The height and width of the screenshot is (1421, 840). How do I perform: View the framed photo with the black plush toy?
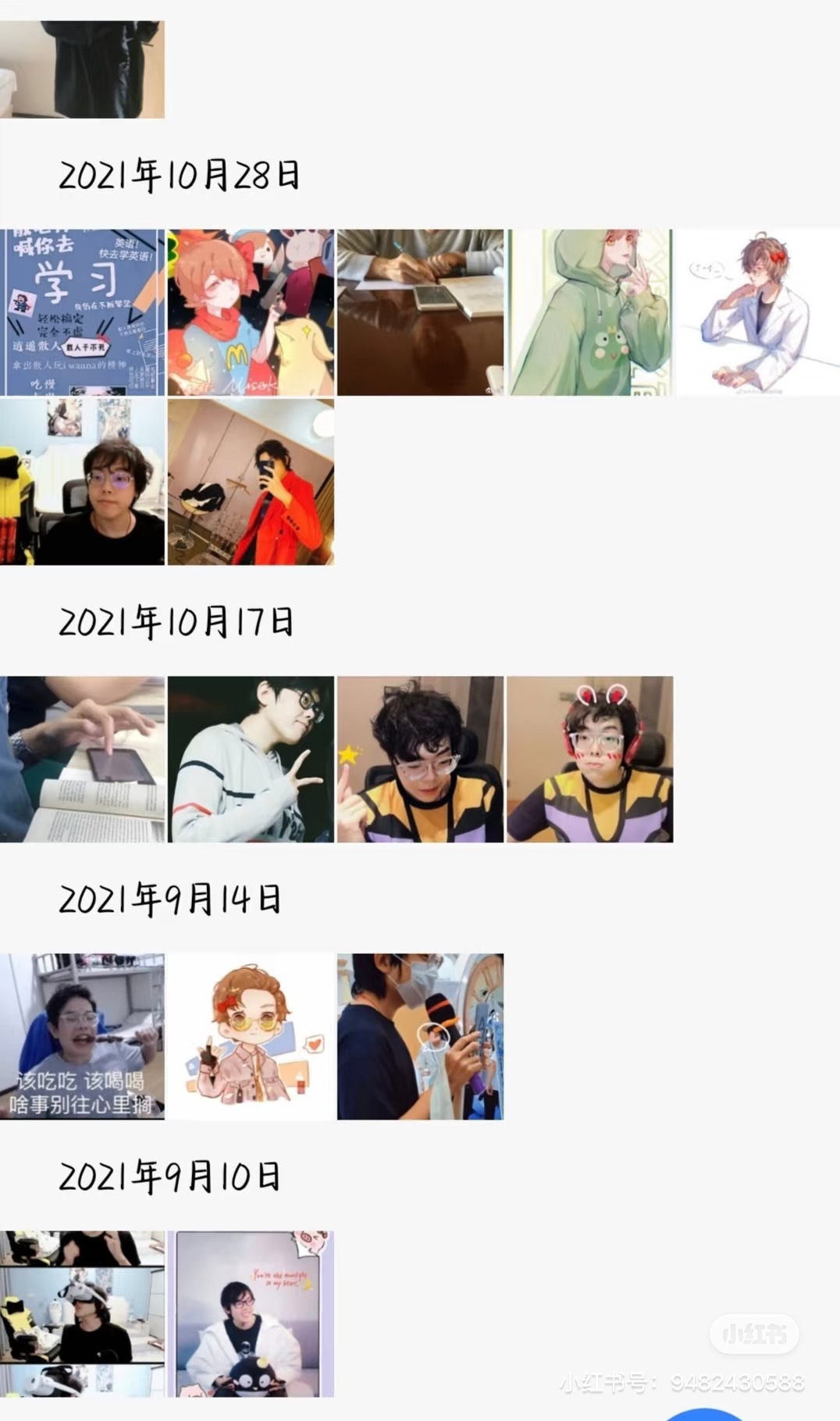pyautogui.click(x=251, y=1313)
